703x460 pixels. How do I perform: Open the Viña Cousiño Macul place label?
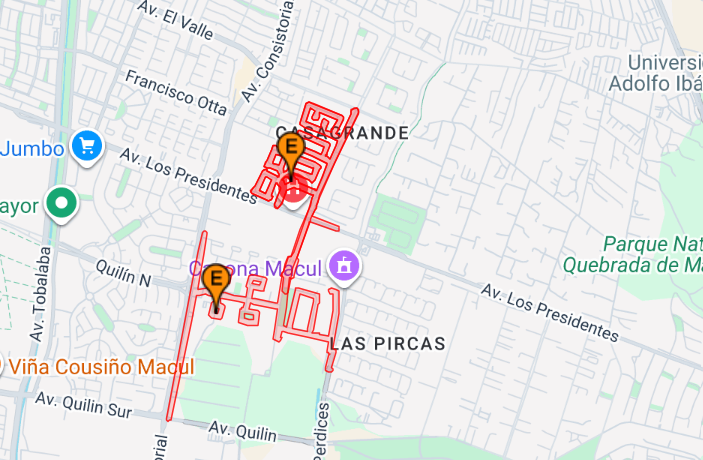click(x=102, y=367)
